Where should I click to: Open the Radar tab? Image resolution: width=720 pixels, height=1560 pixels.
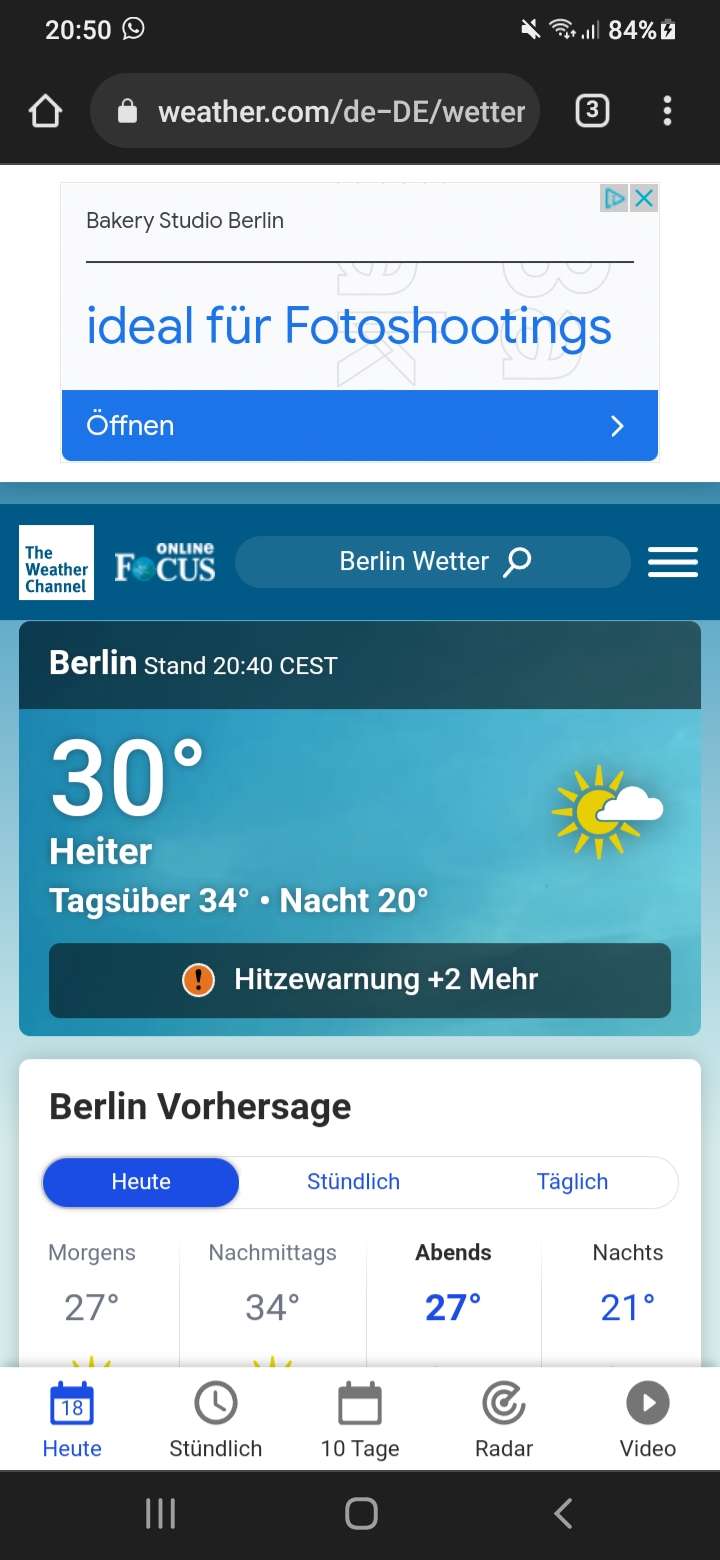pyautogui.click(x=504, y=1420)
